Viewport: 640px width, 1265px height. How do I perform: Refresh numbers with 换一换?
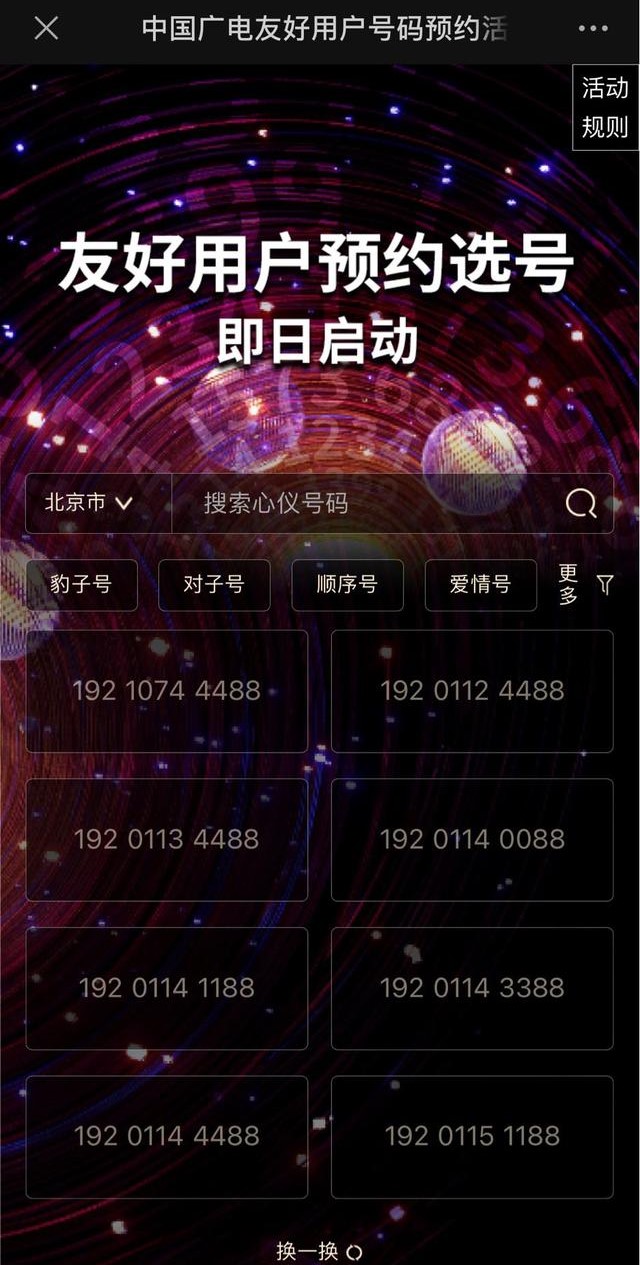[319, 1251]
